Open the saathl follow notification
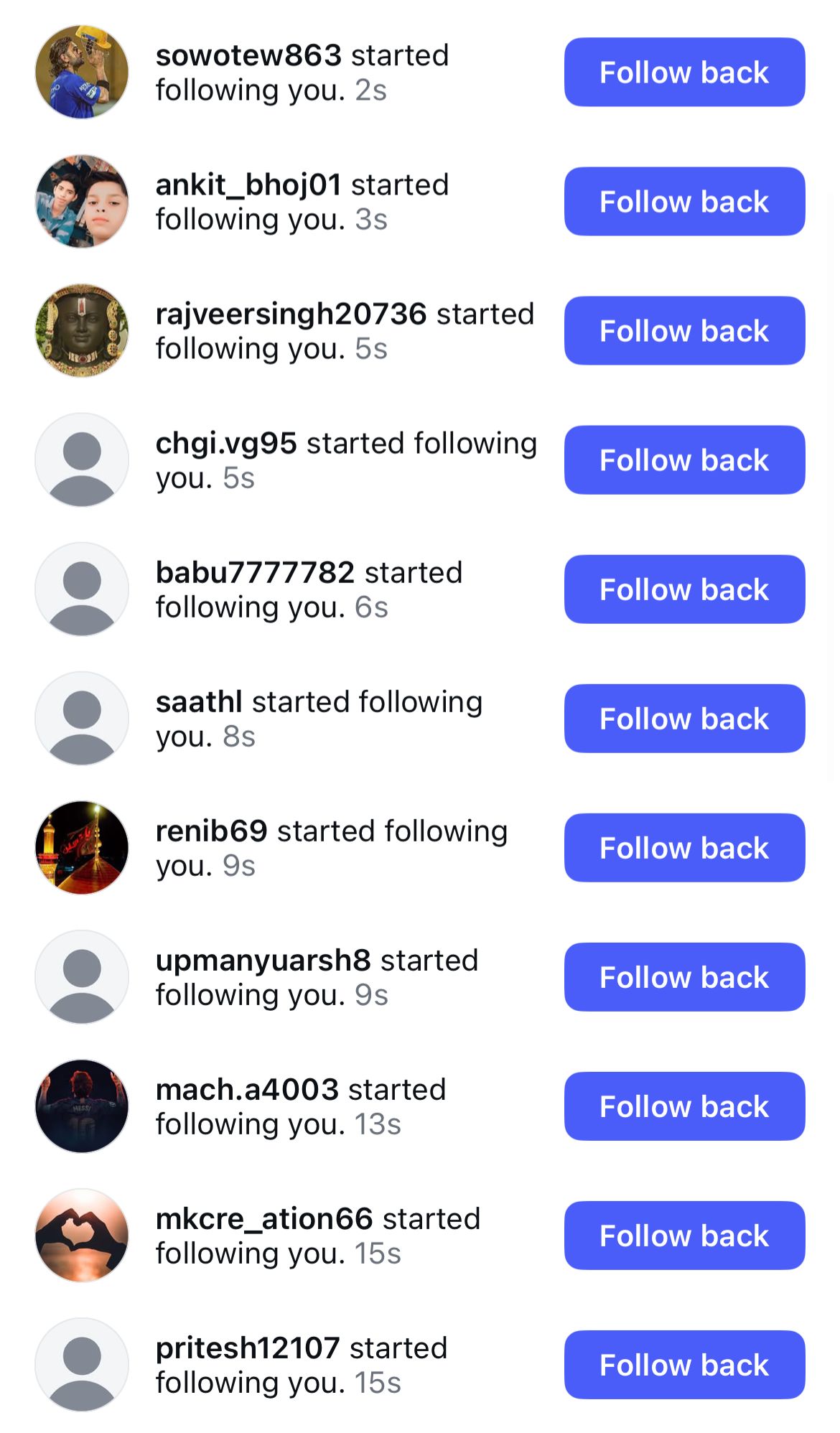The height and width of the screenshot is (1433, 840). click(319, 719)
